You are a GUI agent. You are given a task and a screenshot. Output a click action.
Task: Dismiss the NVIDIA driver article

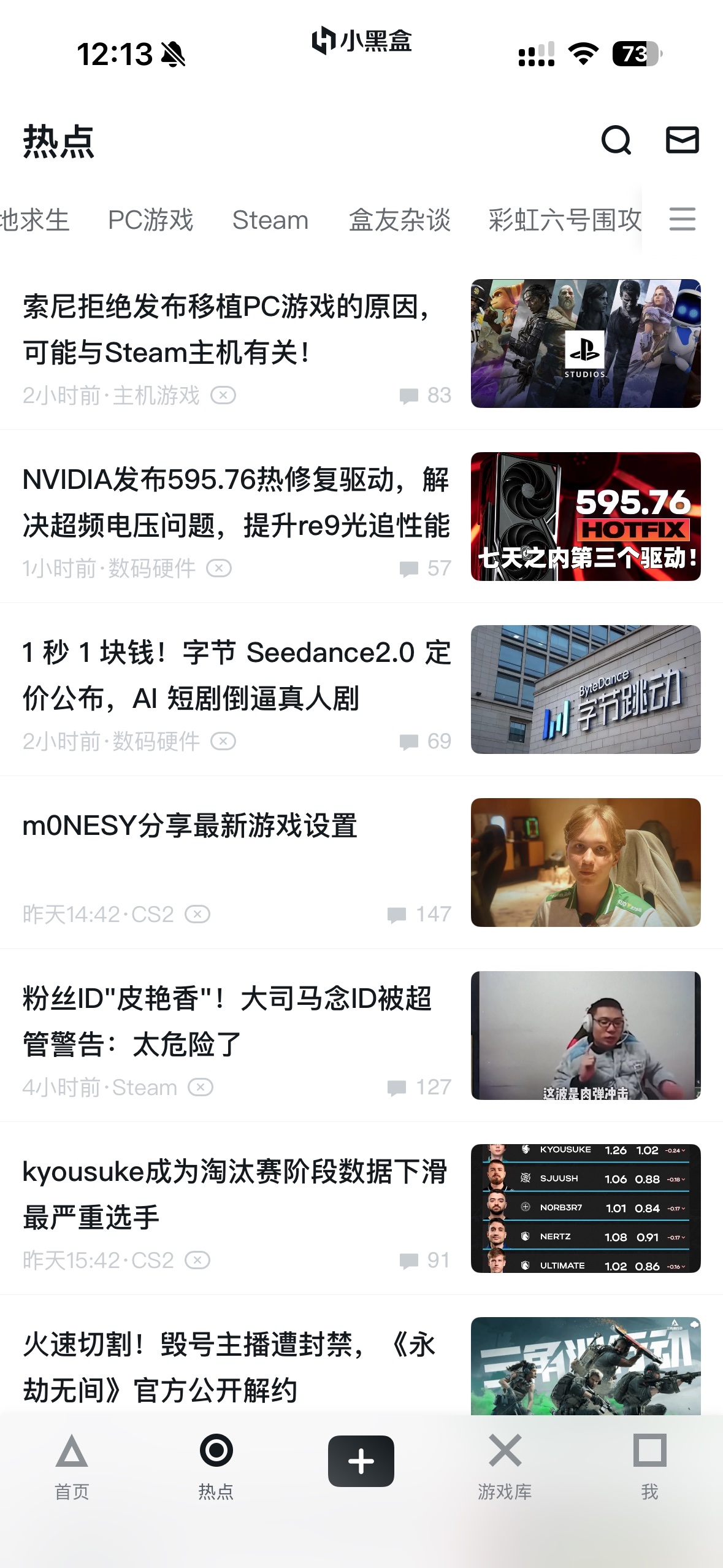[219, 569]
